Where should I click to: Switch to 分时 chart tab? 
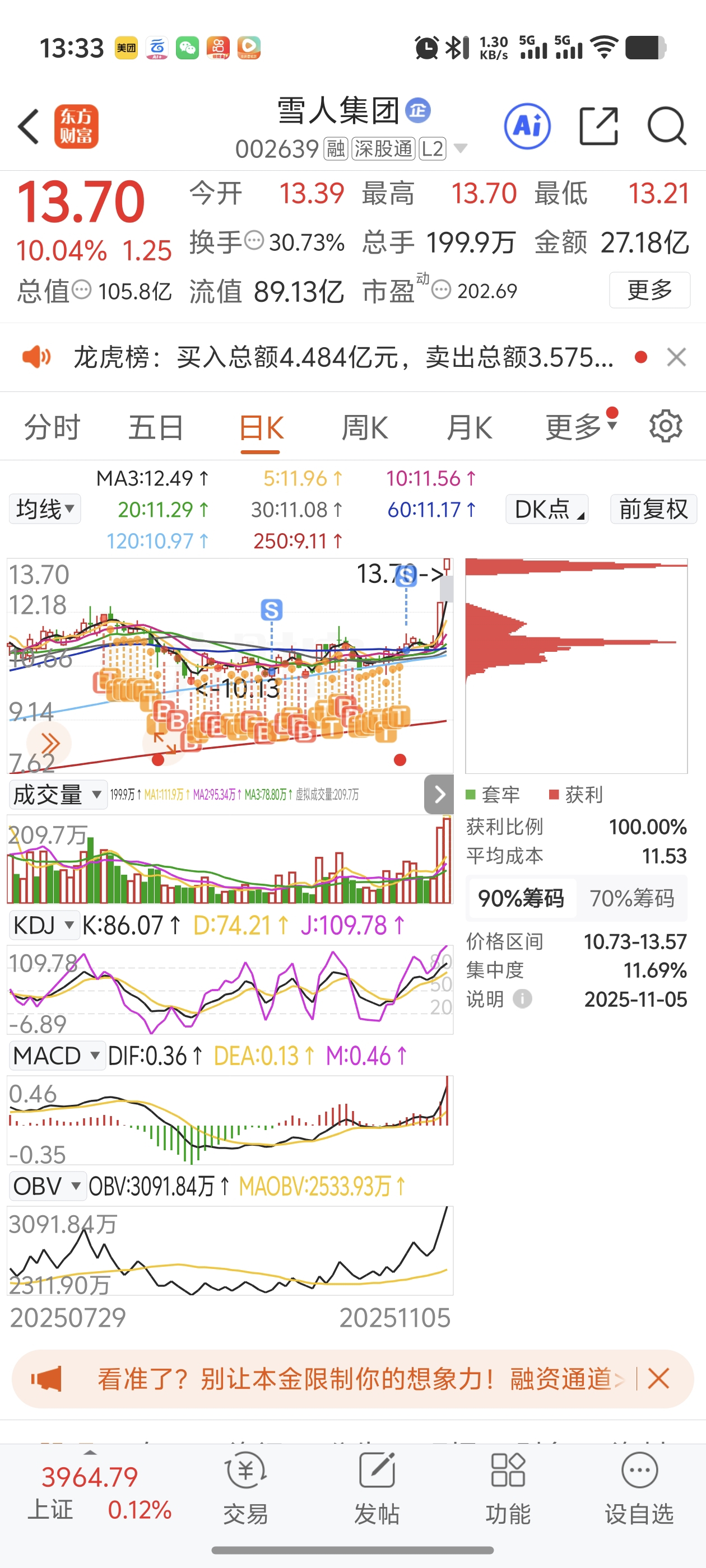pyautogui.click(x=52, y=427)
